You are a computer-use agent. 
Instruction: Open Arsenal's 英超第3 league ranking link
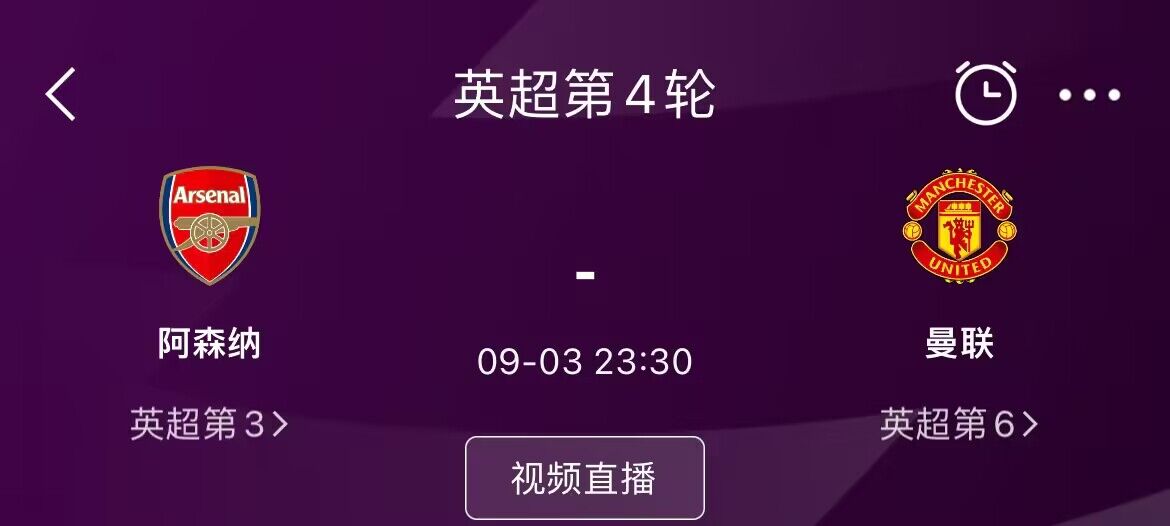click(209, 425)
